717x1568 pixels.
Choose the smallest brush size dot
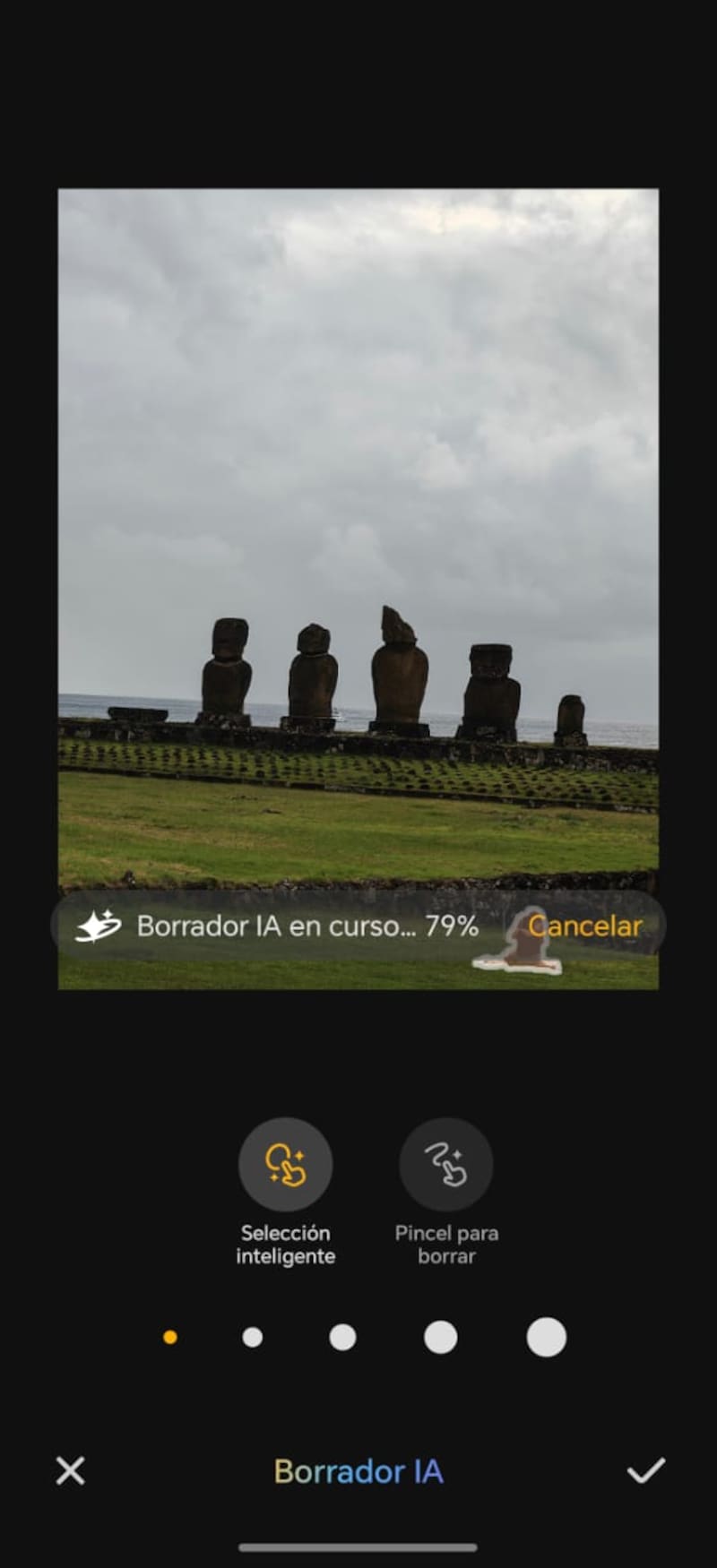click(170, 1338)
